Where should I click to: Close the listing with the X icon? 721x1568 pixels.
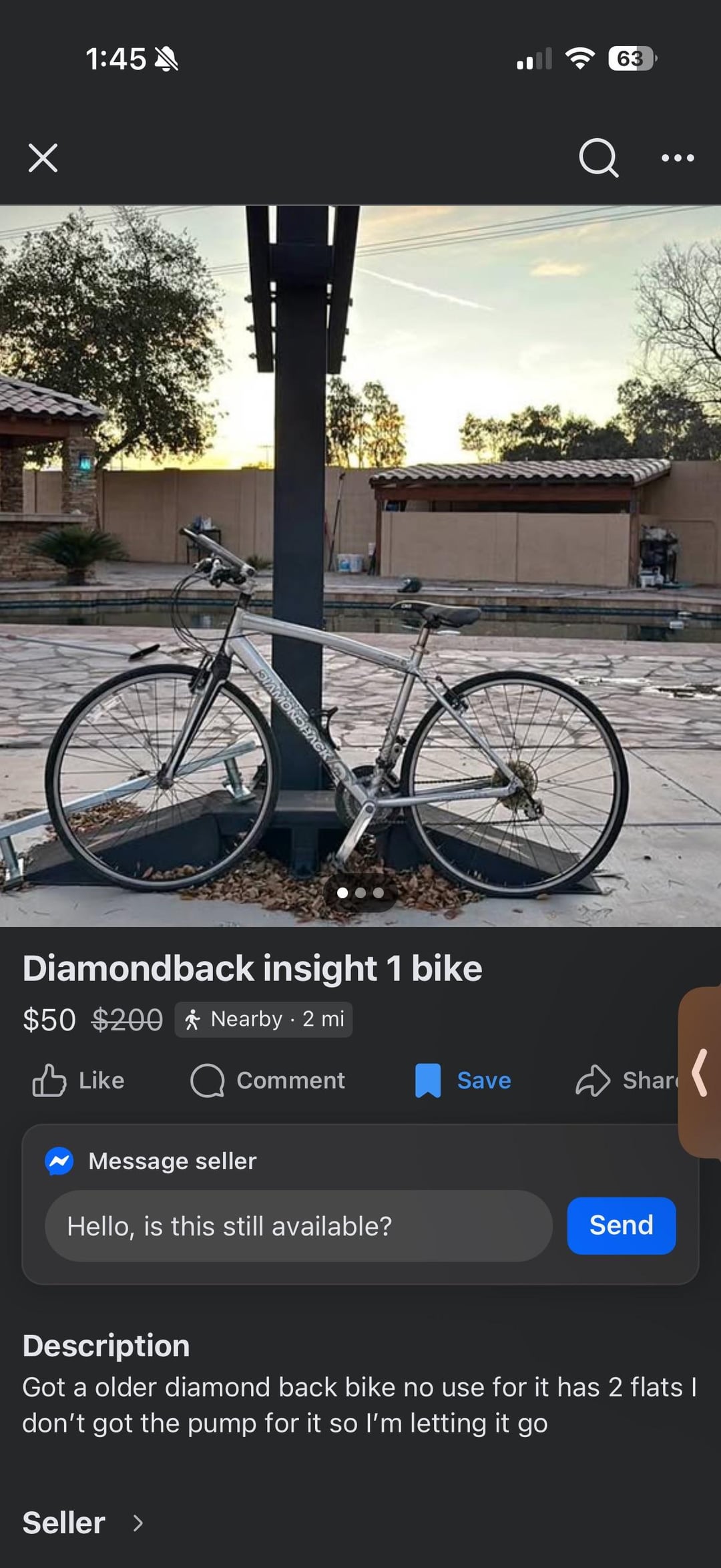tap(43, 158)
